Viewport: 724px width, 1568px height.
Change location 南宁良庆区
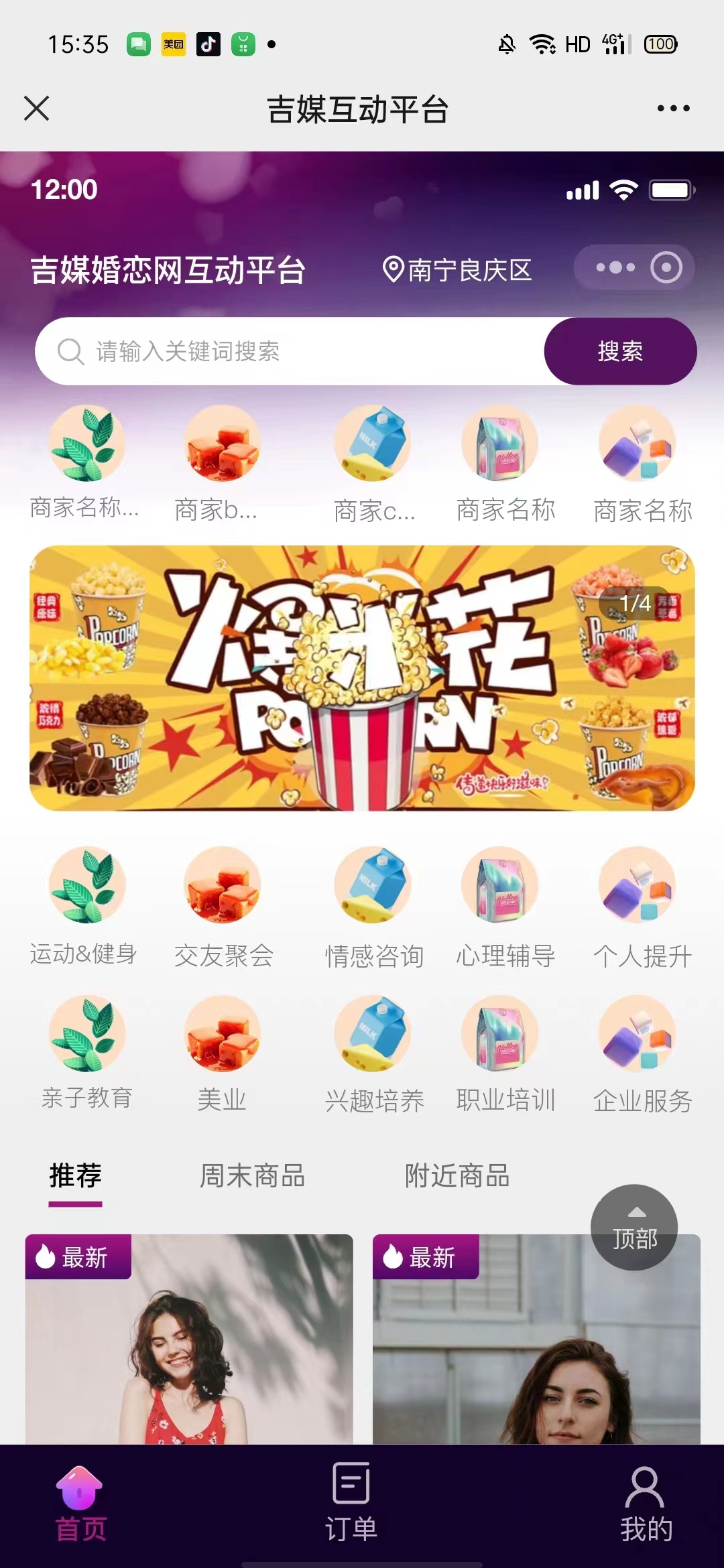coord(457,270)
